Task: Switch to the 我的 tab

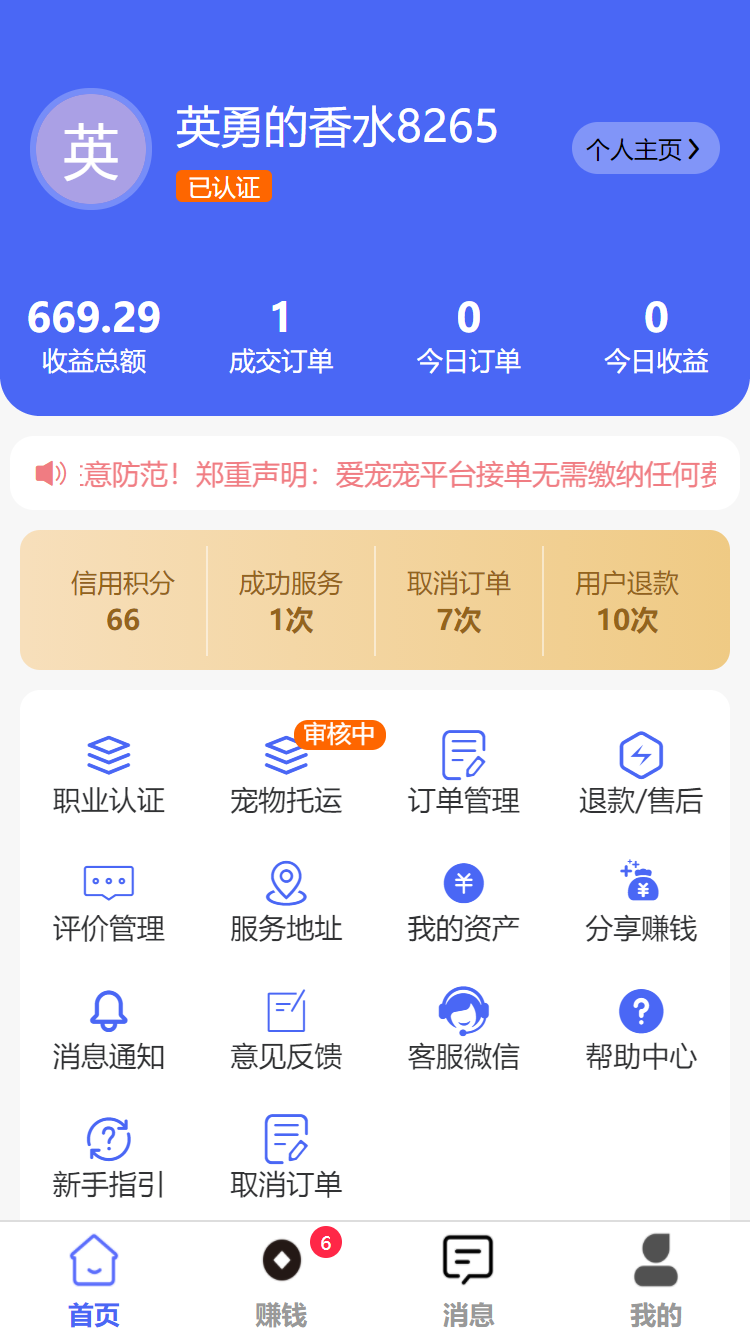Action: [x=656, y=1280]
